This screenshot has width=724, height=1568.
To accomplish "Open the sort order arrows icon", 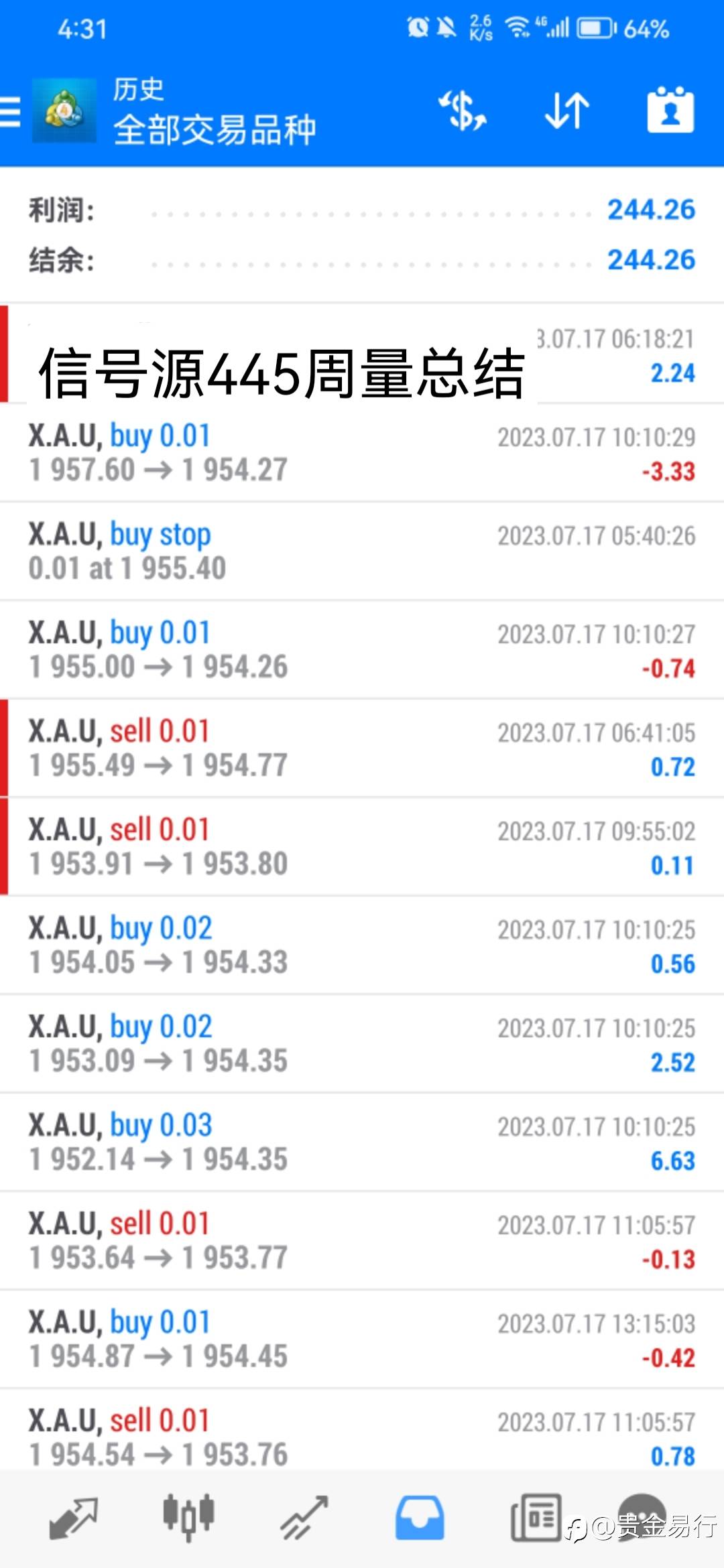I will (x=567, y=111).
